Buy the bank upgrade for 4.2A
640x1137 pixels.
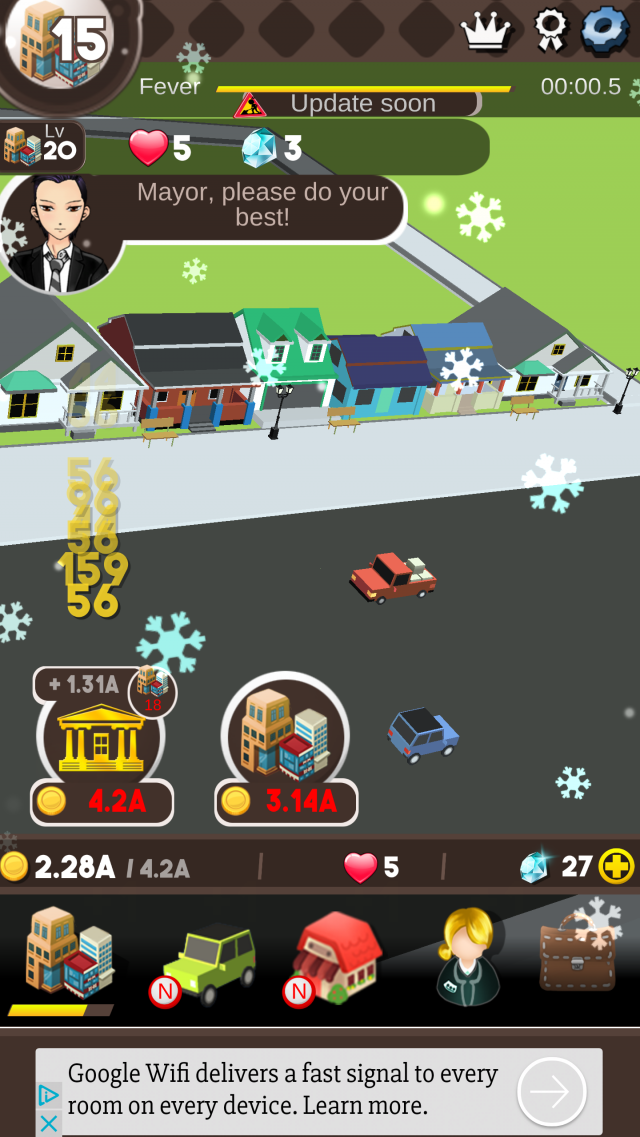coord(102,801)
